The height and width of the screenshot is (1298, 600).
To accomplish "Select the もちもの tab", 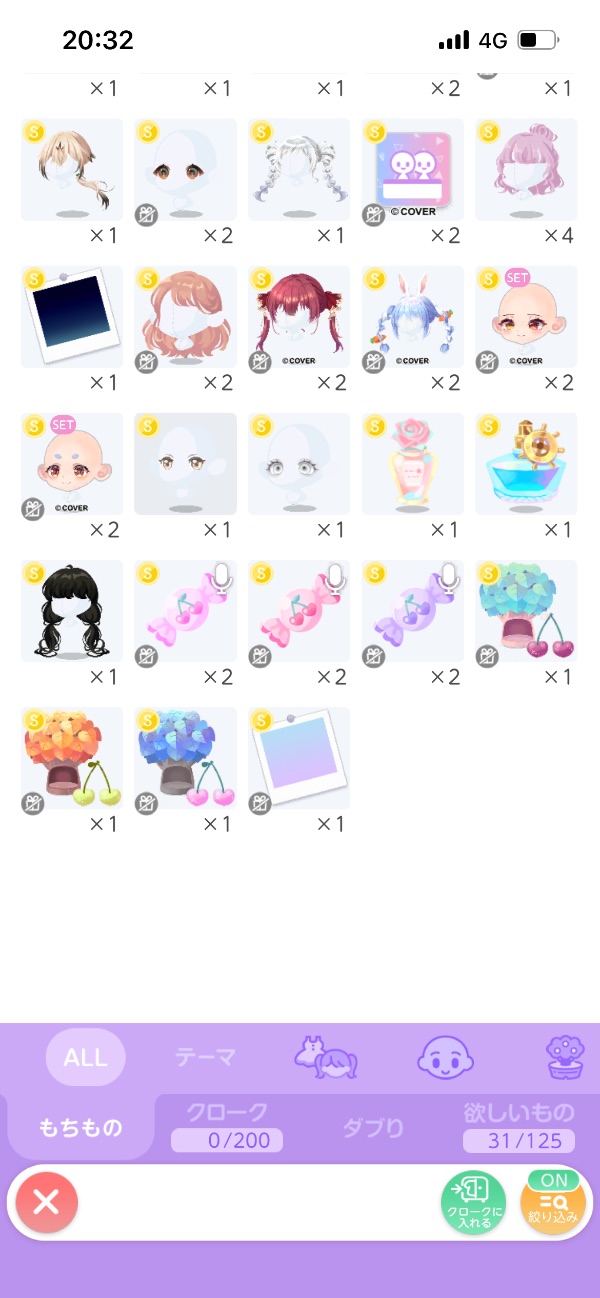I will coord(81,1128).
